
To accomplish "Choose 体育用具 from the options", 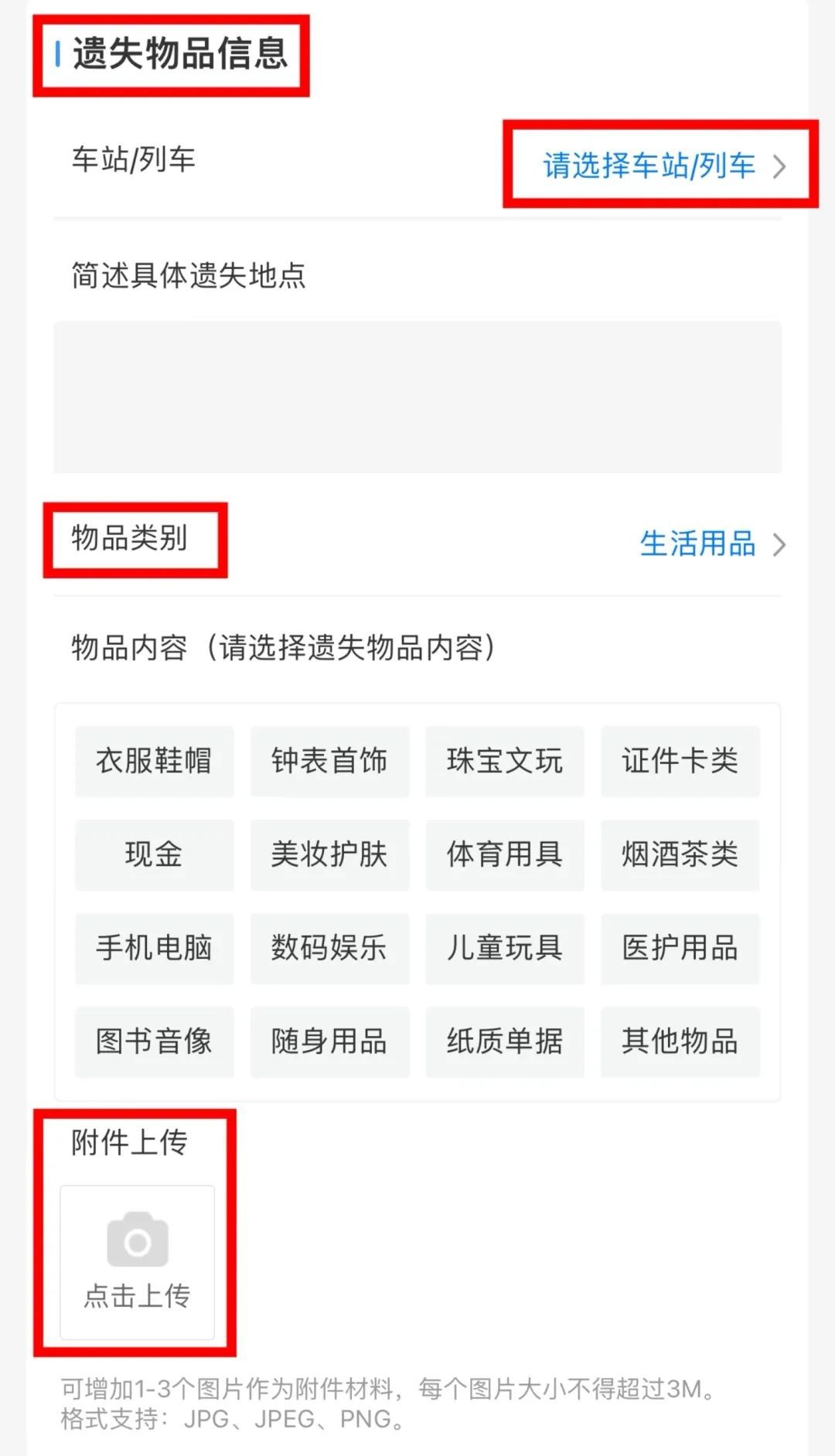I will 504,854.
